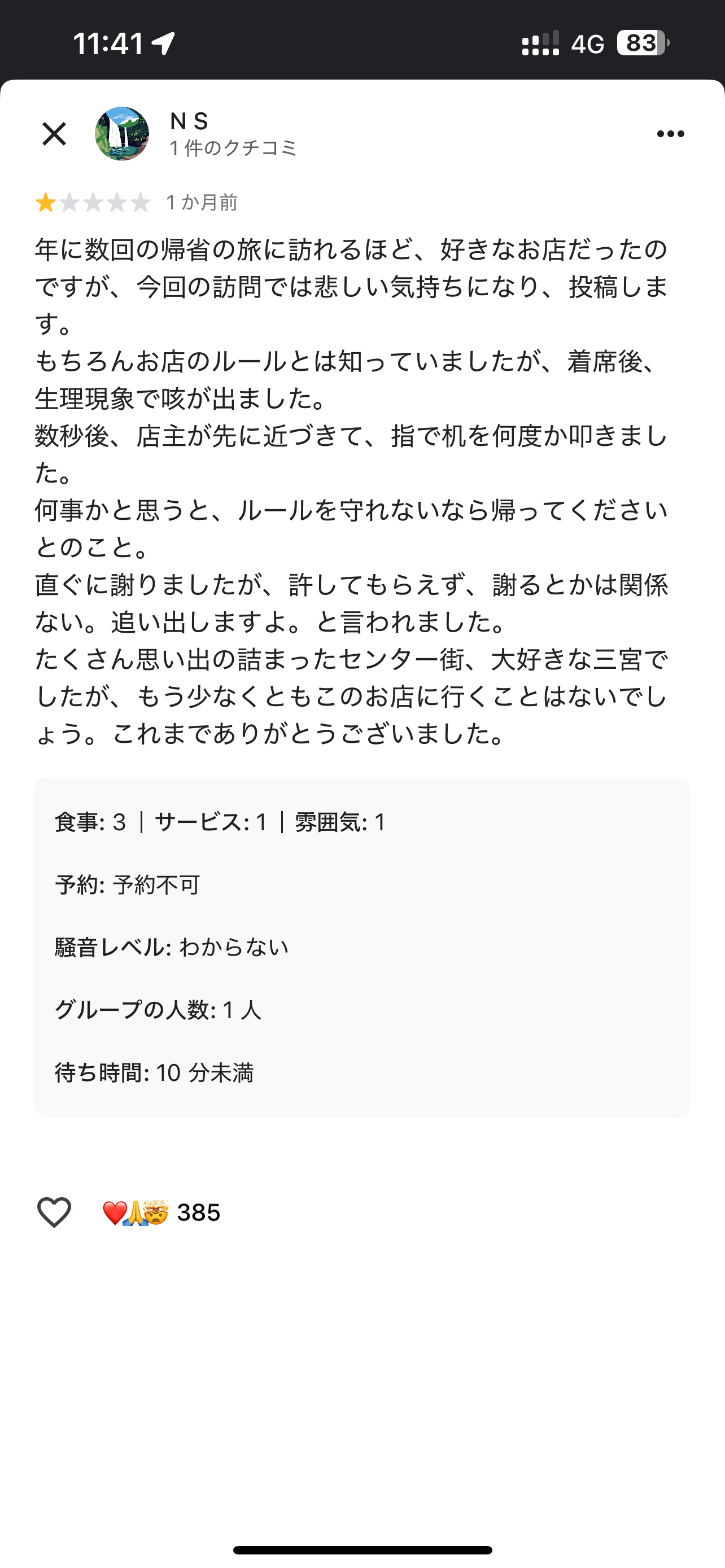Open the three-dot overflow menu
The image size is (725, 1568).
click(670, 134)
